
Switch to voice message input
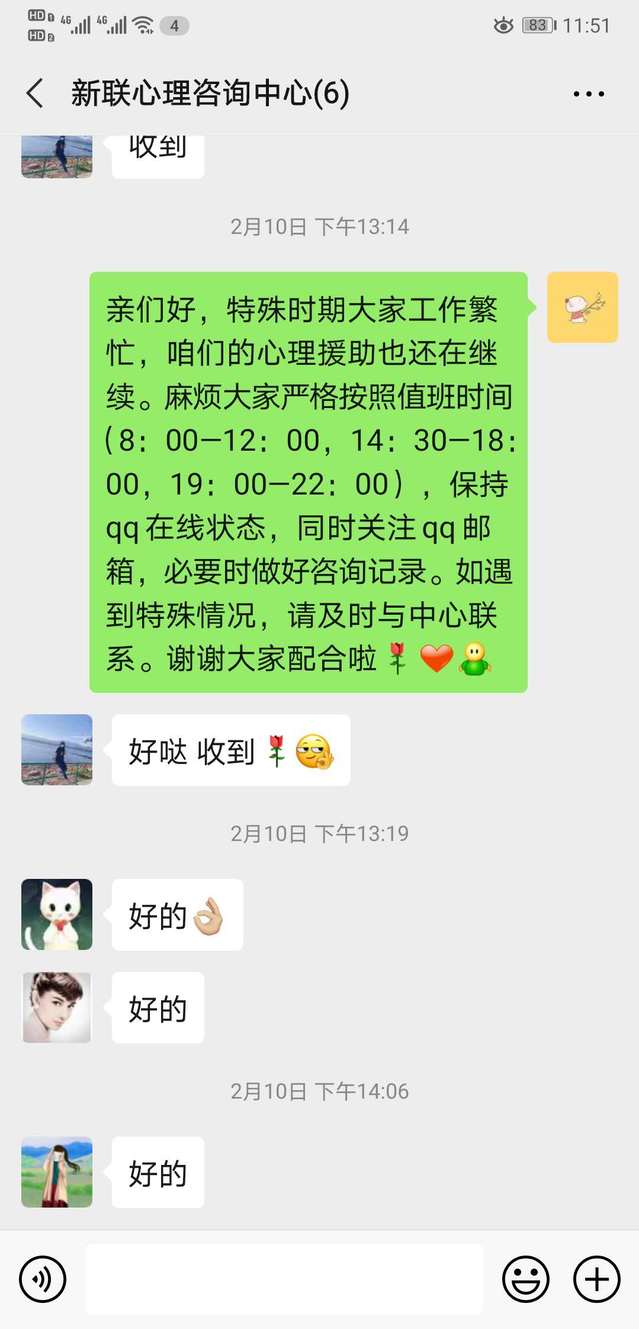click(43, 1279)
